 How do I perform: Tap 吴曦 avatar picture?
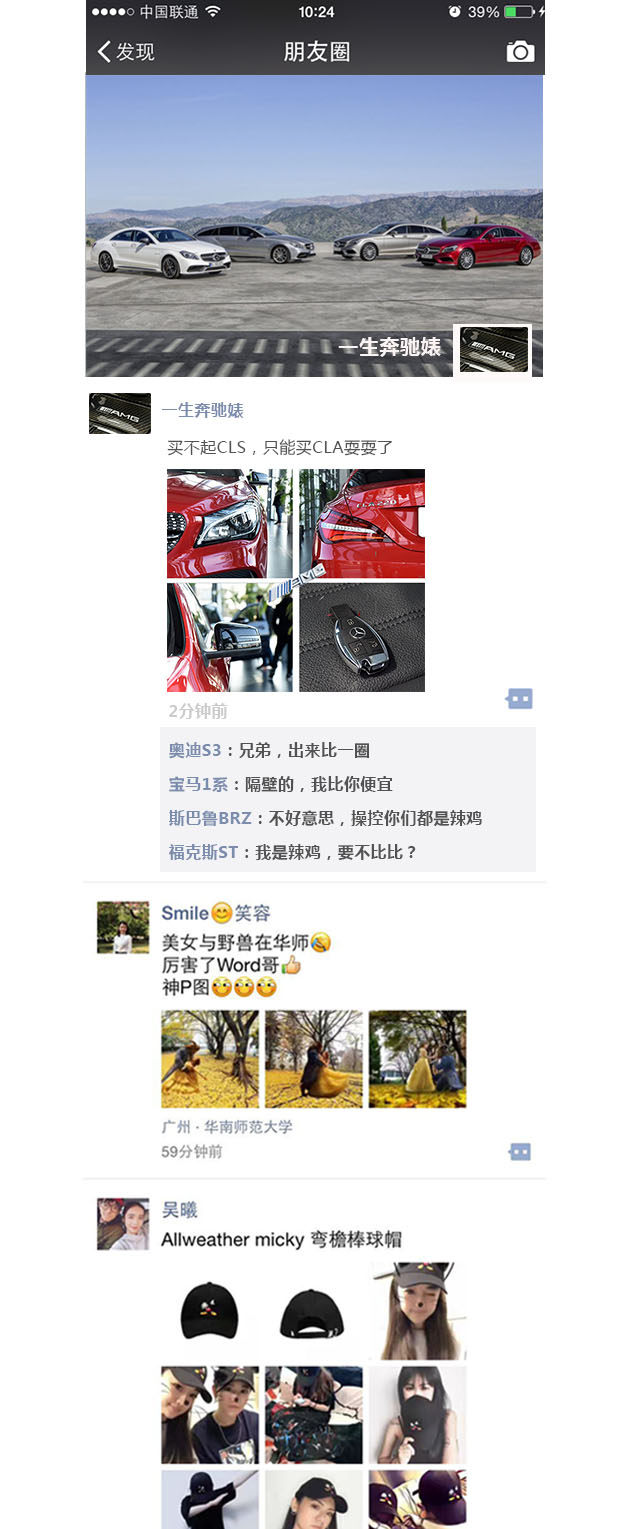[123, 1224]
